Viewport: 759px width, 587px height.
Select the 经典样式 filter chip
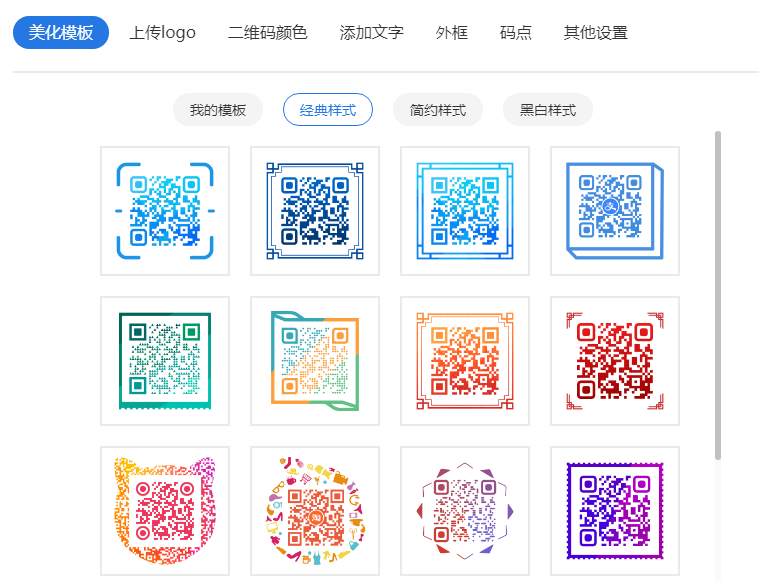point(328,110)
